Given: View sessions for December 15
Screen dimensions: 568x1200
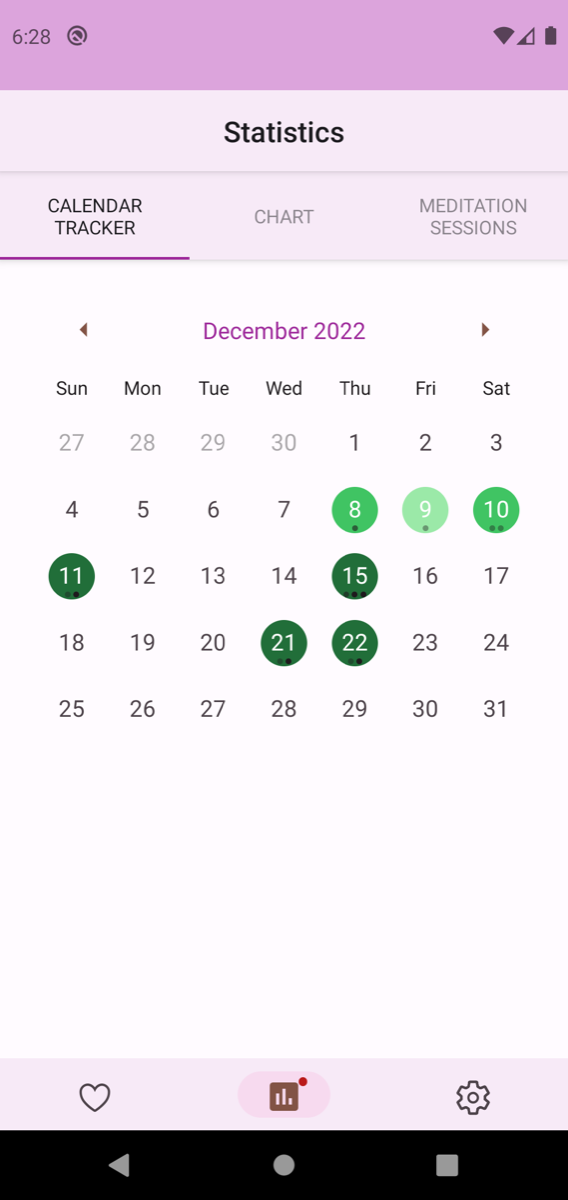Looking at the screenshot, I should point(355,576).
